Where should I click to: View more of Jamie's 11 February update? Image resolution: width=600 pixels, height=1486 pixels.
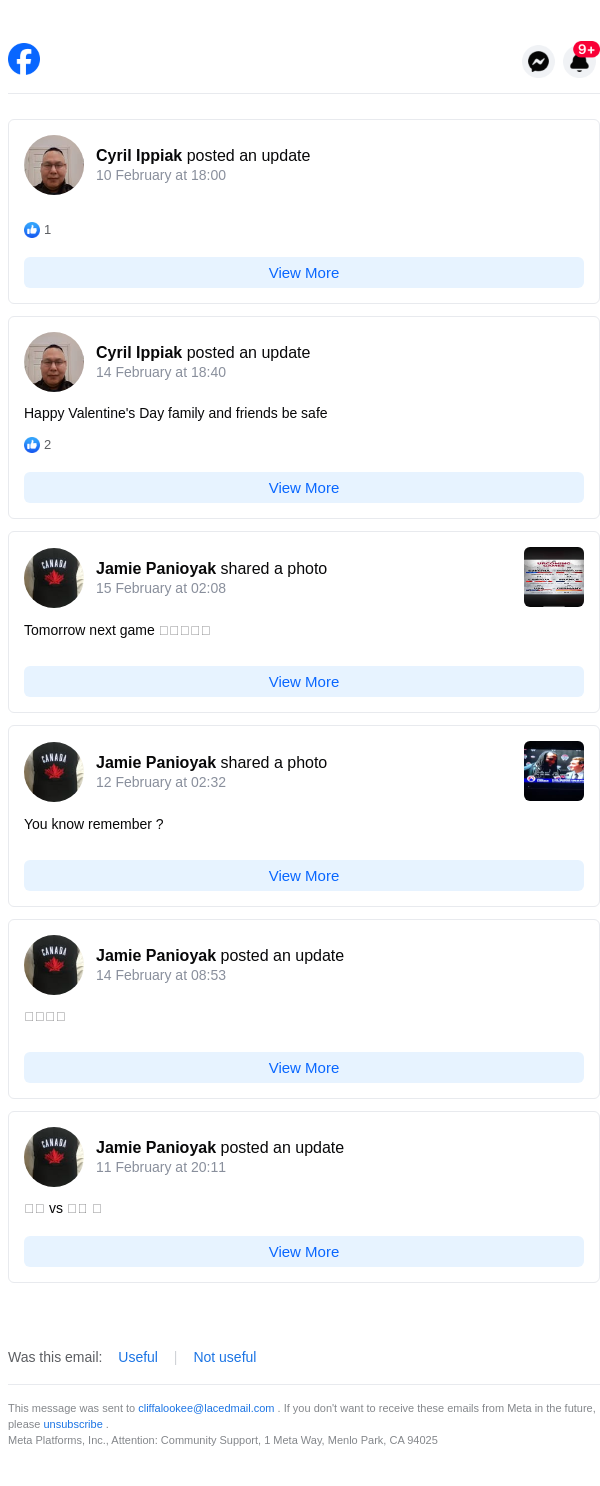point(304,1252)
